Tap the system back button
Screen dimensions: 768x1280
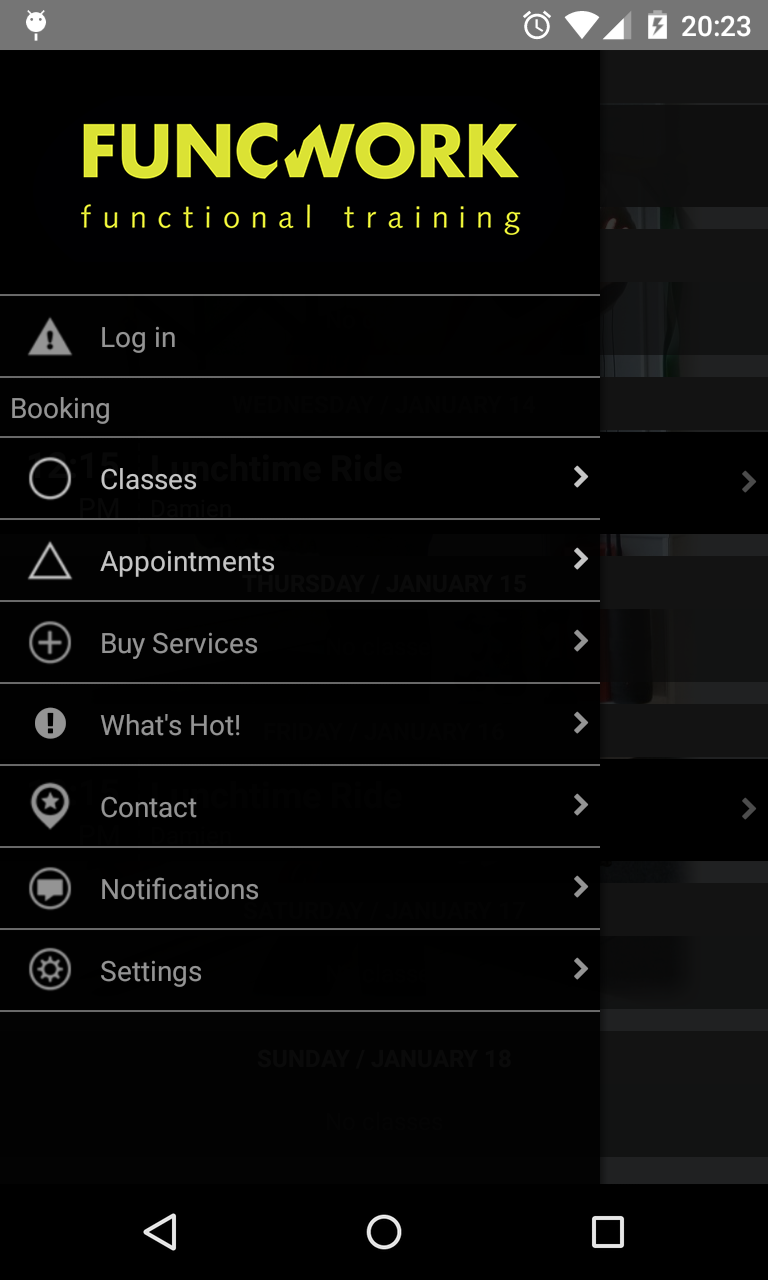[x=160, y=1232]
